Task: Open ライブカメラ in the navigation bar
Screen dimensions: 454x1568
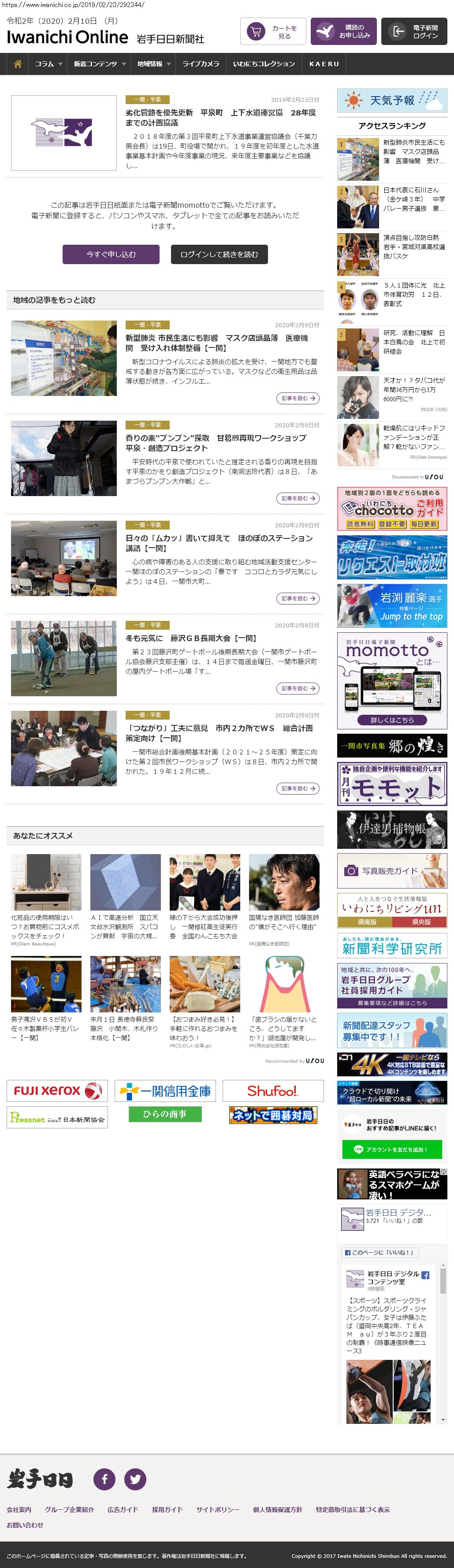Action: pos(201,64)
